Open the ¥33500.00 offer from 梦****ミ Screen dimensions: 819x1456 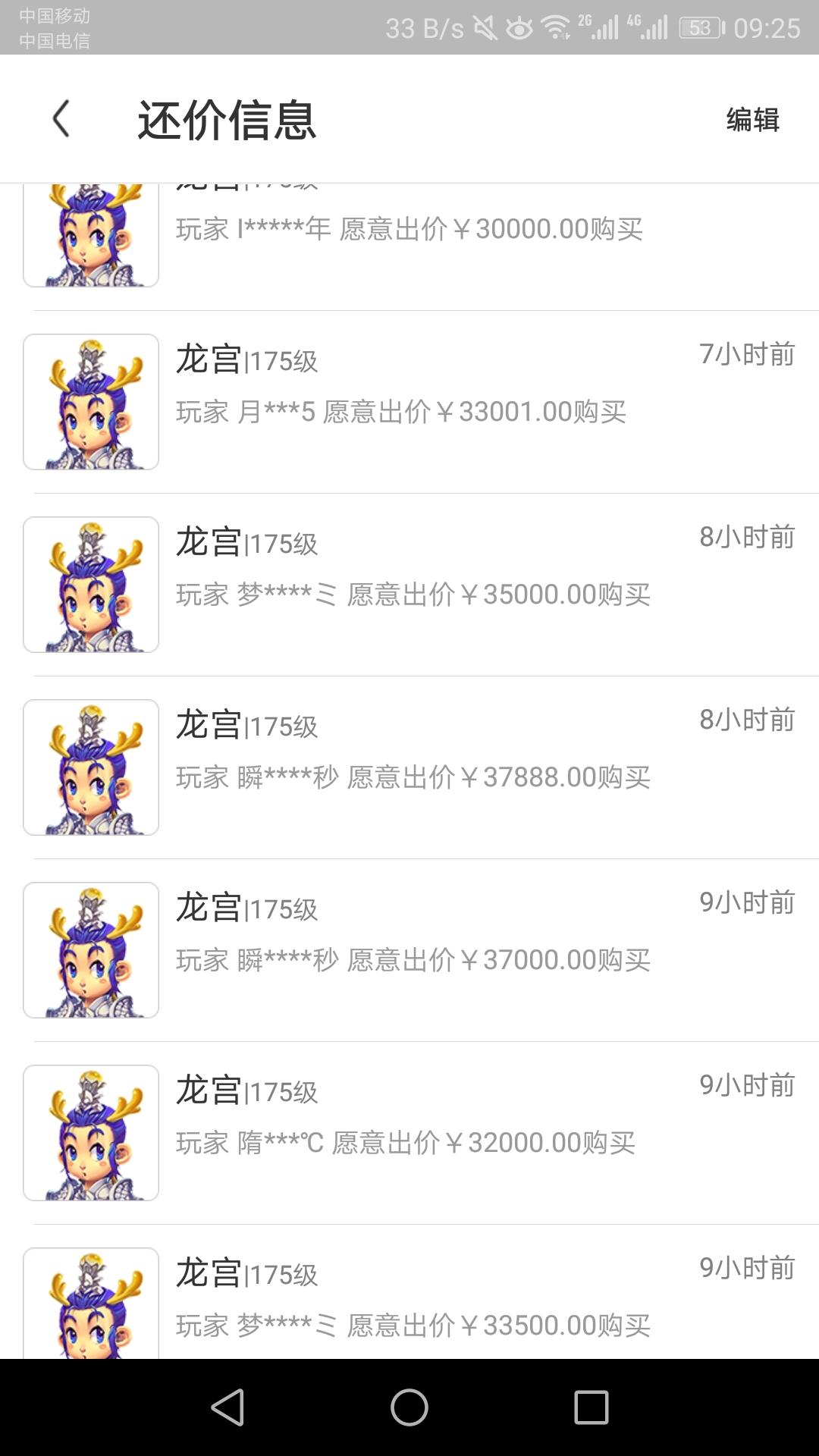[409, 1304]
